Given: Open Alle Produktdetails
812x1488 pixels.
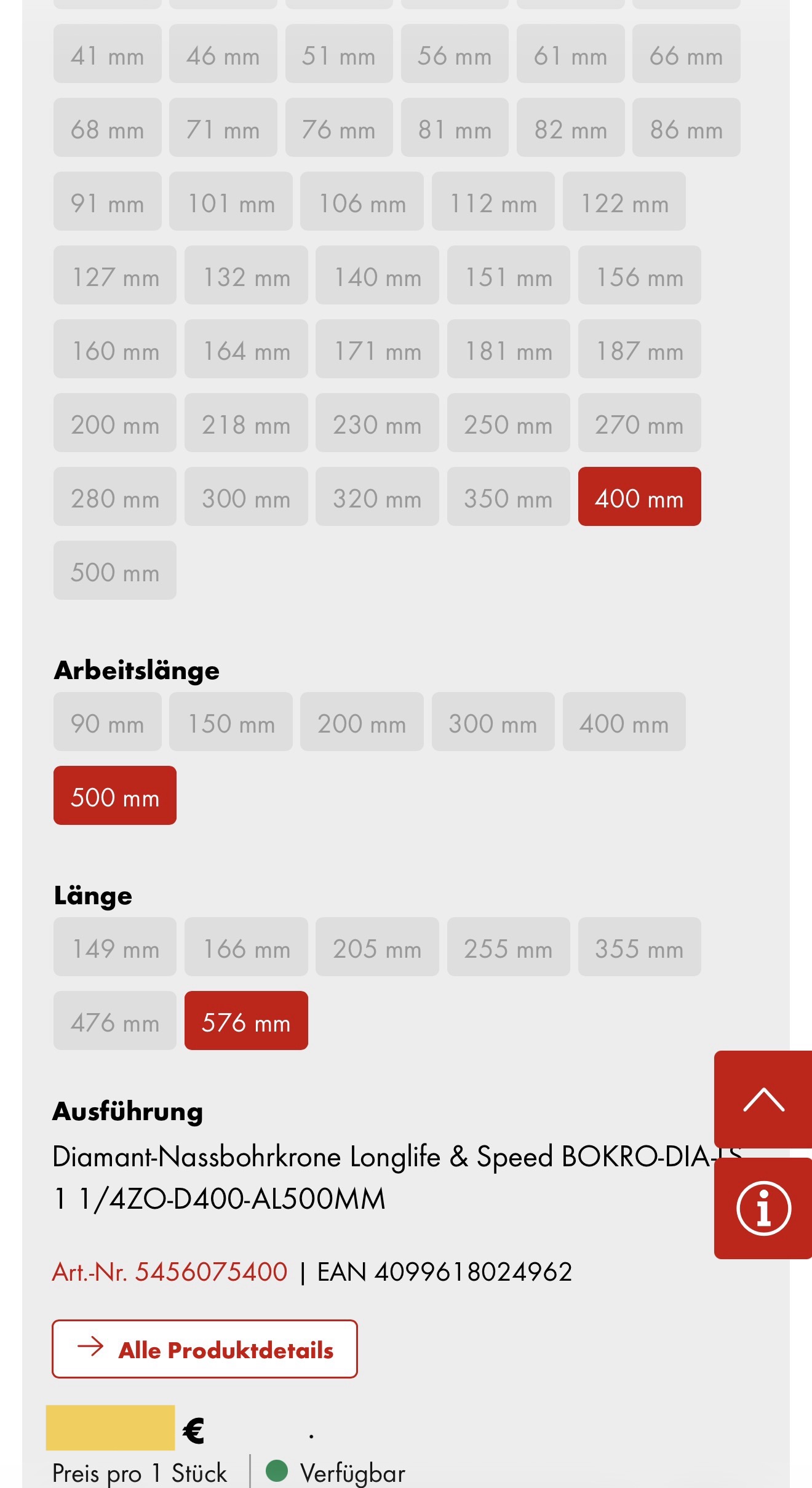Looking at the screenshot, I should pyautogui.click(x=204, y=1349).
